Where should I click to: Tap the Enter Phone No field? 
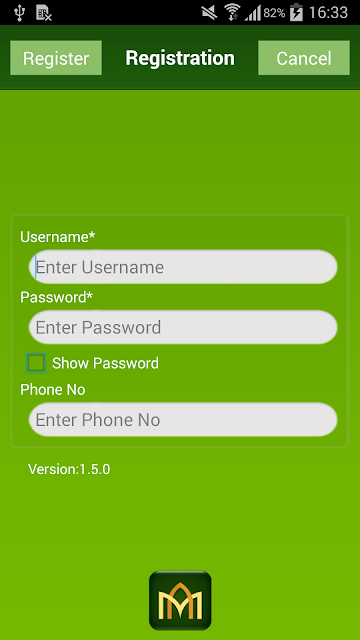(x=183, y=419)
